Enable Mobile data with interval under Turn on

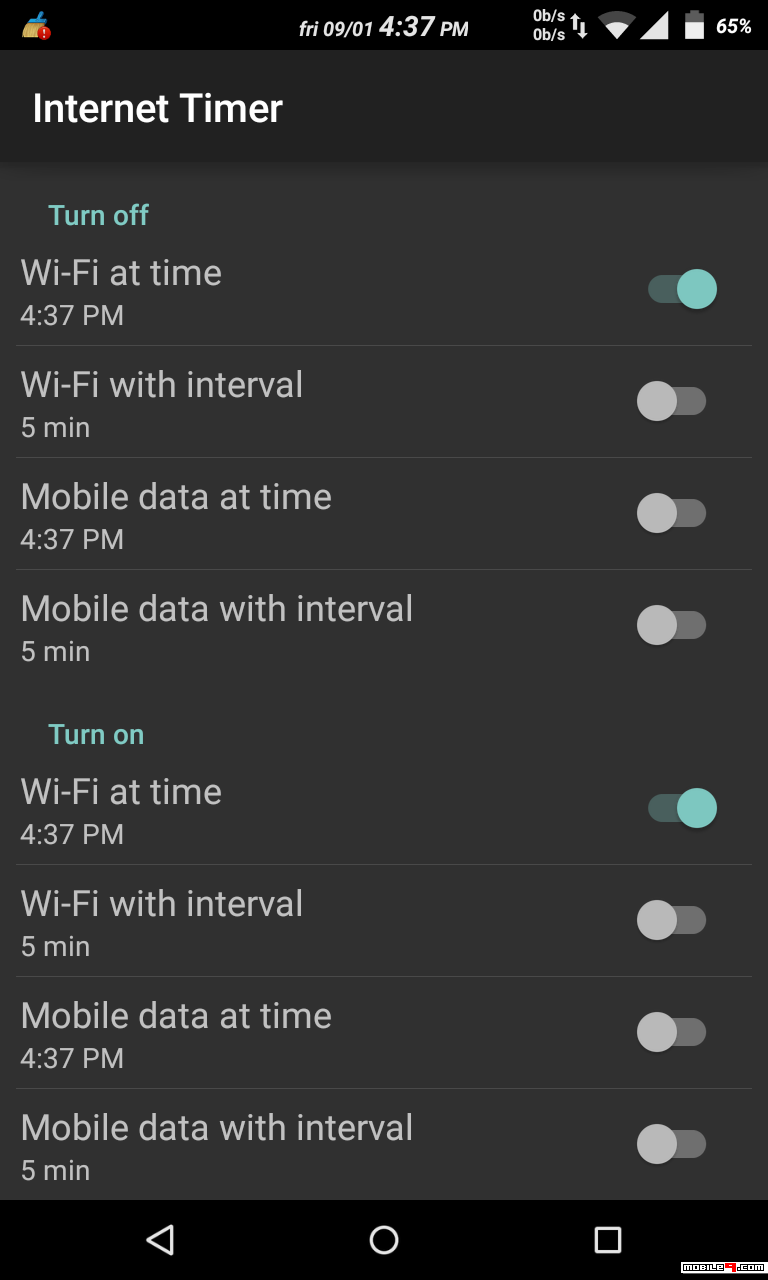click(672, 1144)
